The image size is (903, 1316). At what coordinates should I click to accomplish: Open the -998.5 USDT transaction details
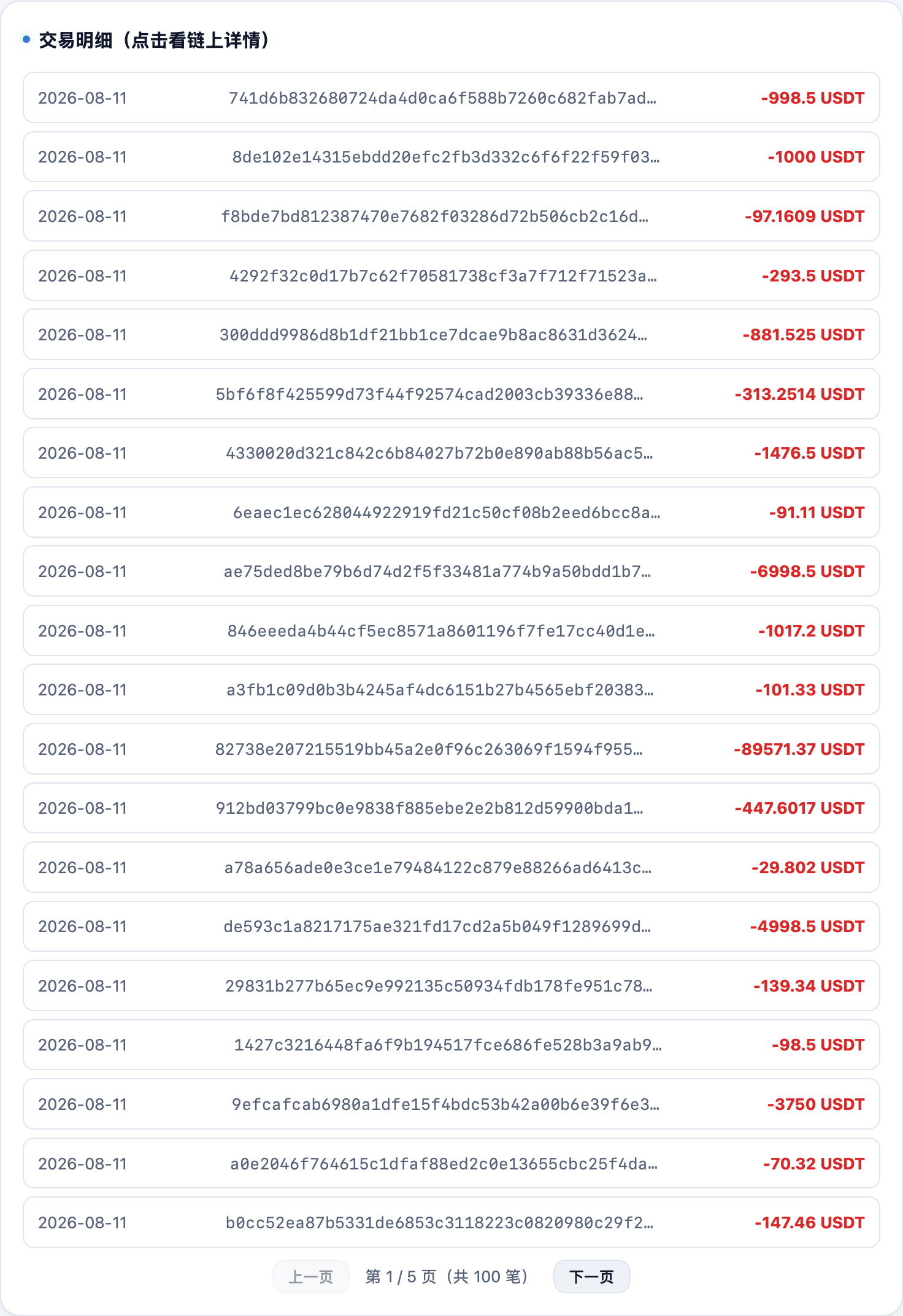pos(451,98)
